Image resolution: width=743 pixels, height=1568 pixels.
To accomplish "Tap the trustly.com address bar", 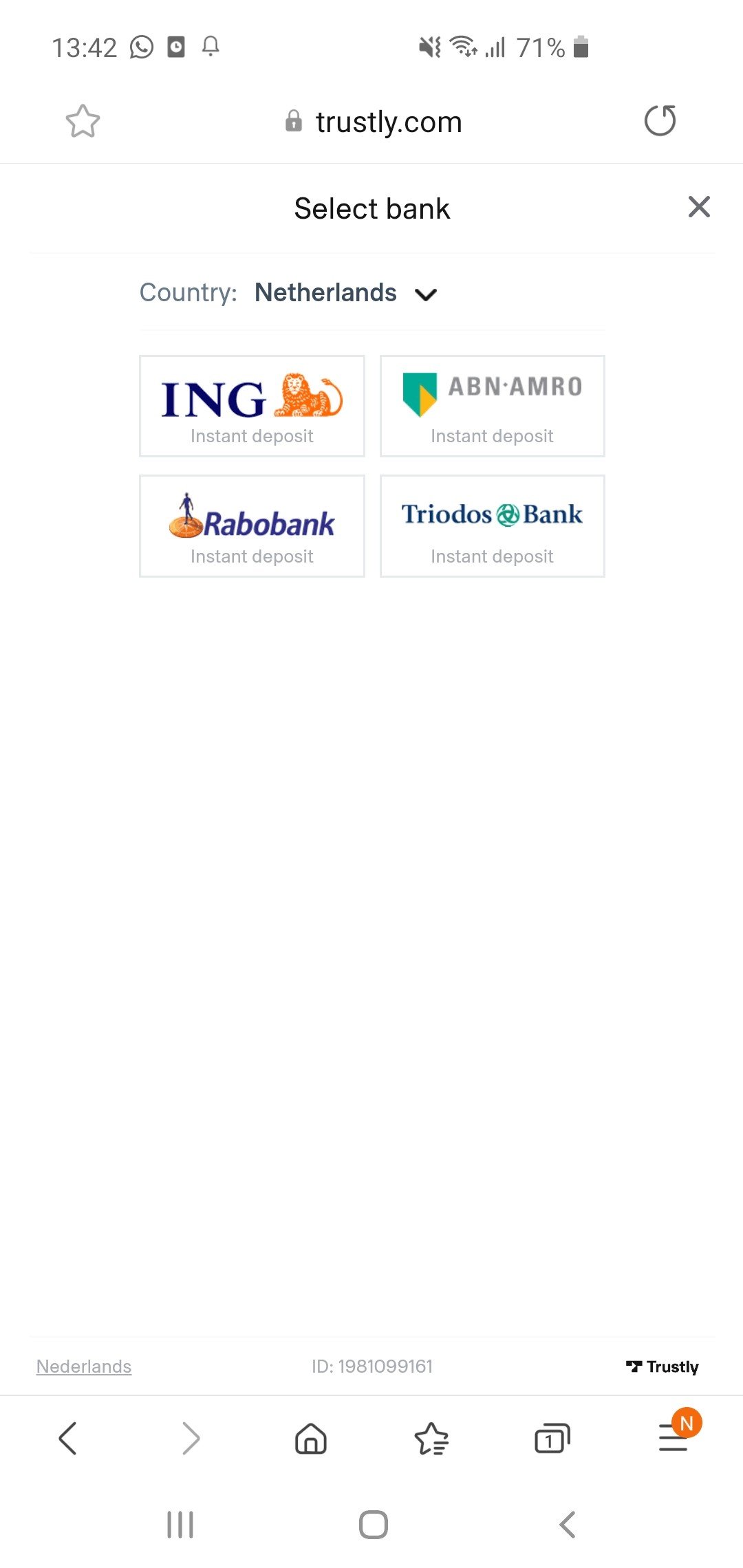I will click(375, 122).
